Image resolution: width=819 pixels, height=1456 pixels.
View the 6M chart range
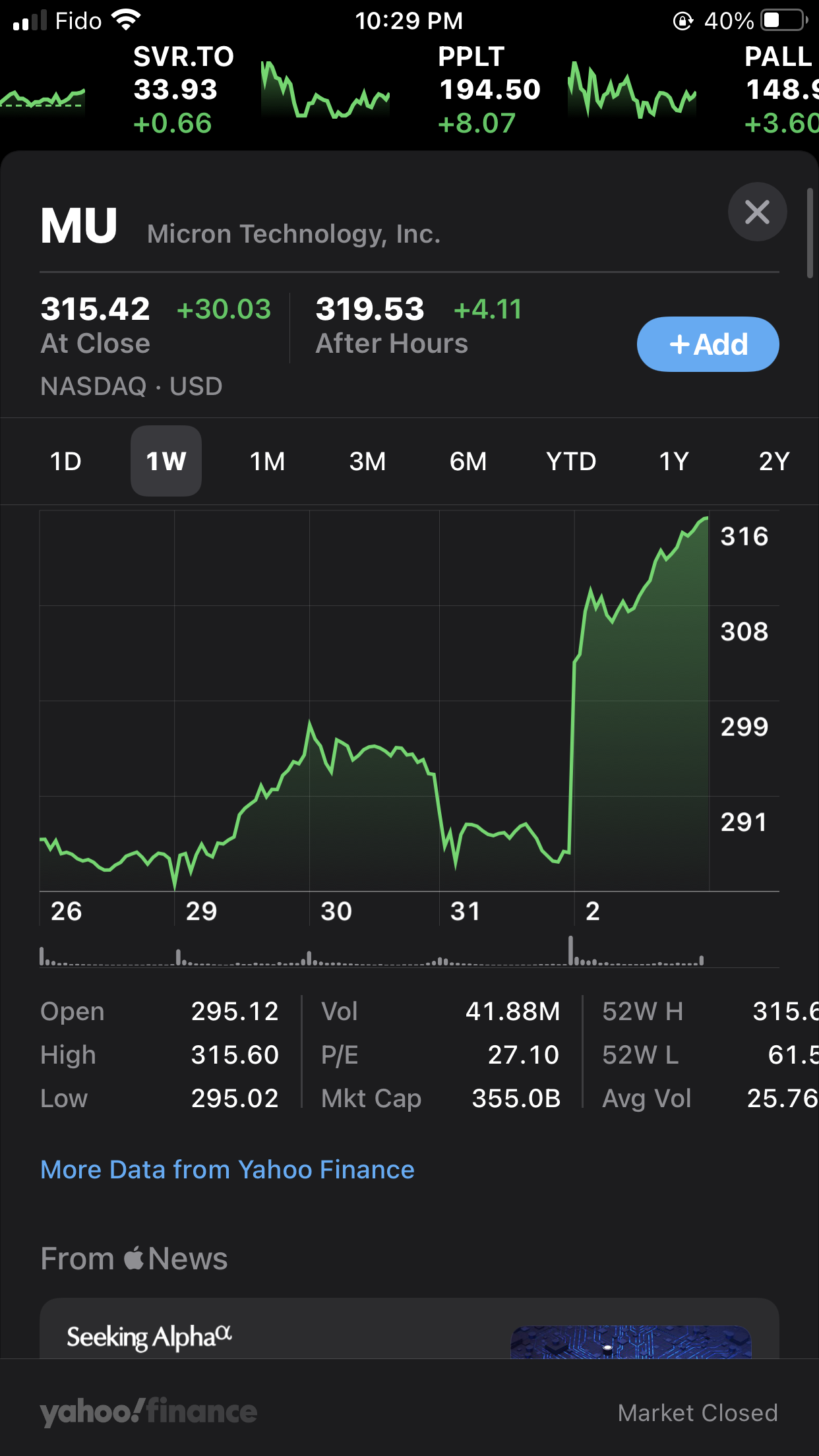(x=468, y=462)
